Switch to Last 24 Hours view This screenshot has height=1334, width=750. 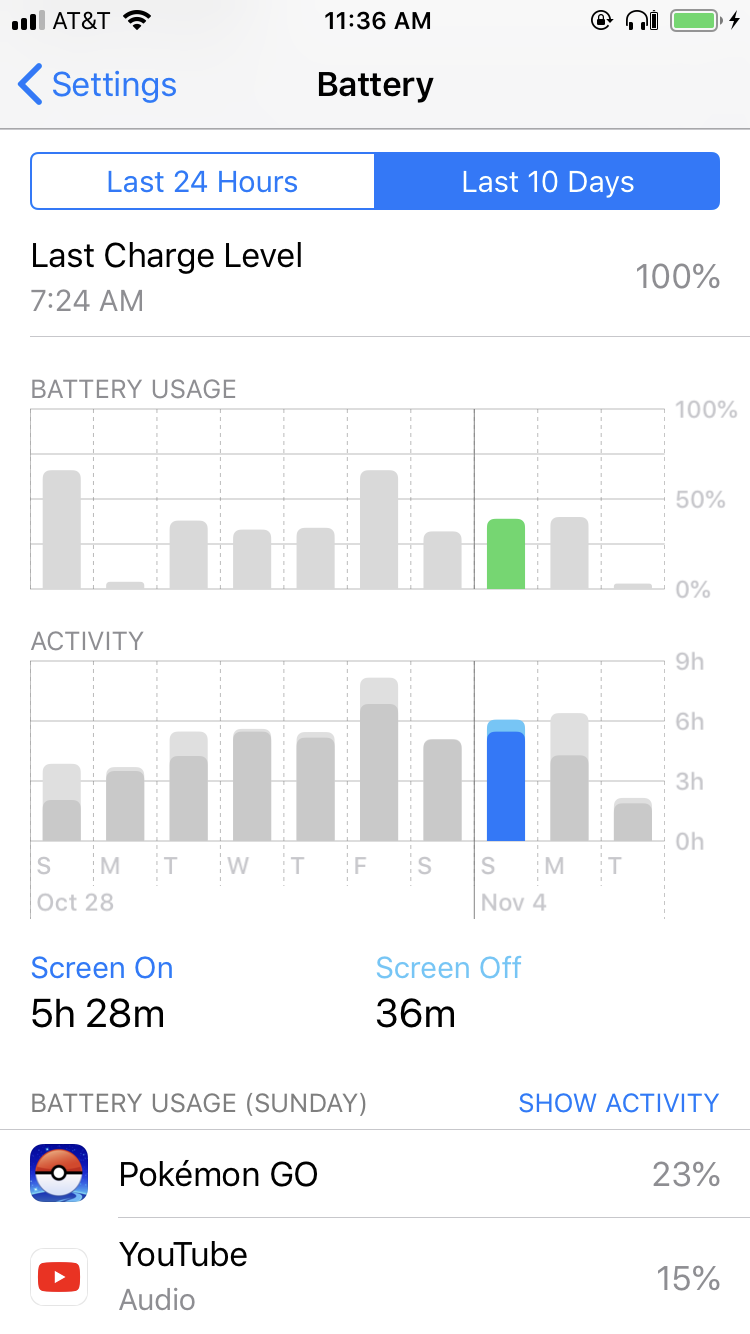coord(203,181)
